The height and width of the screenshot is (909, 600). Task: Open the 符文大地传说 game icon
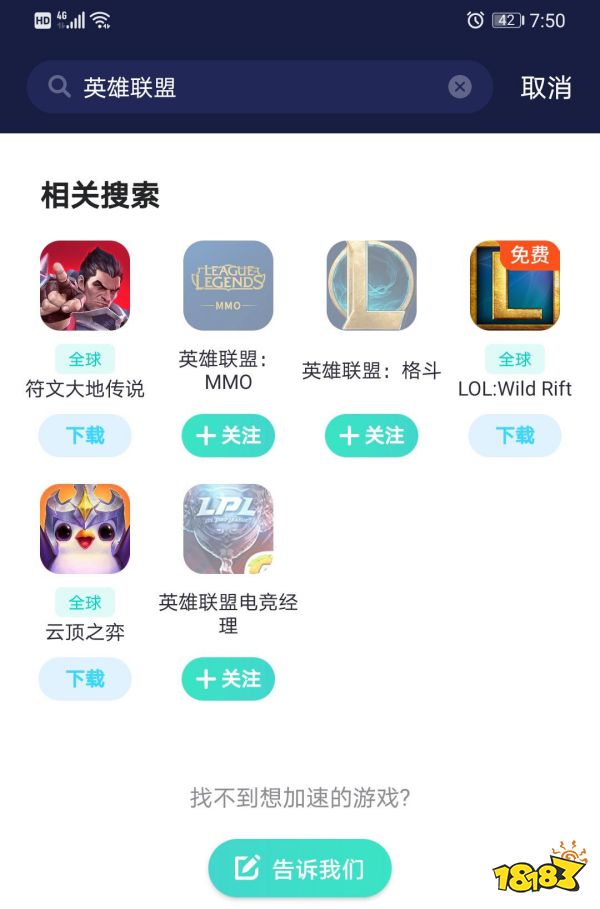coord(85,285)
